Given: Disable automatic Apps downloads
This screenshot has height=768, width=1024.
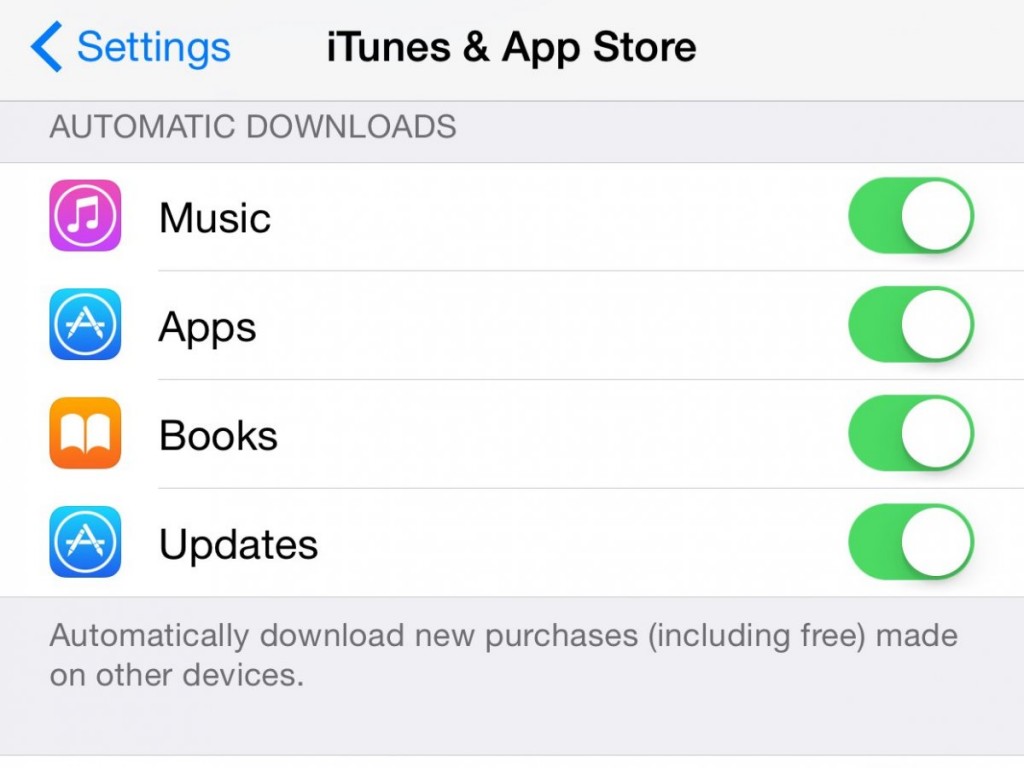Looking at the screenshot, I should 910,325.
